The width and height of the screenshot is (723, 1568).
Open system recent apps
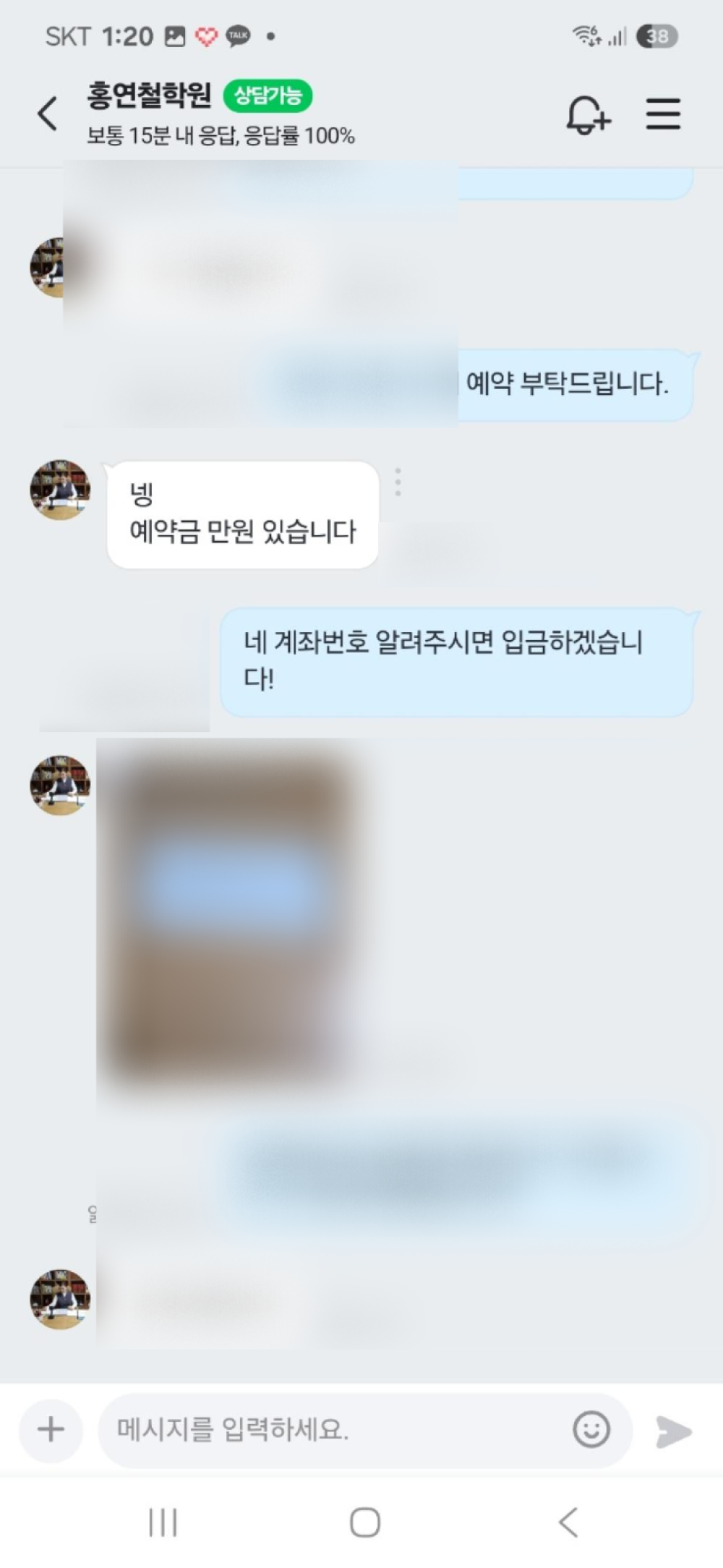pos(163,1522)
